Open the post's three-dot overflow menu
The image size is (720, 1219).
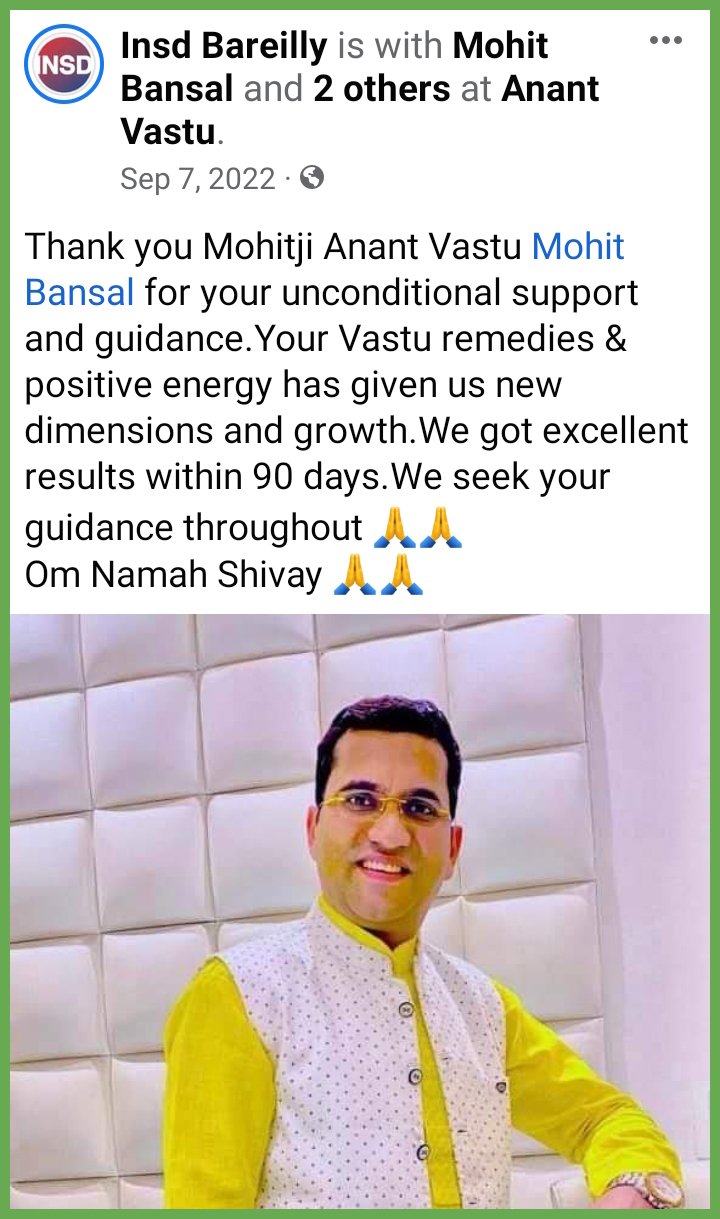click(665, 41)
